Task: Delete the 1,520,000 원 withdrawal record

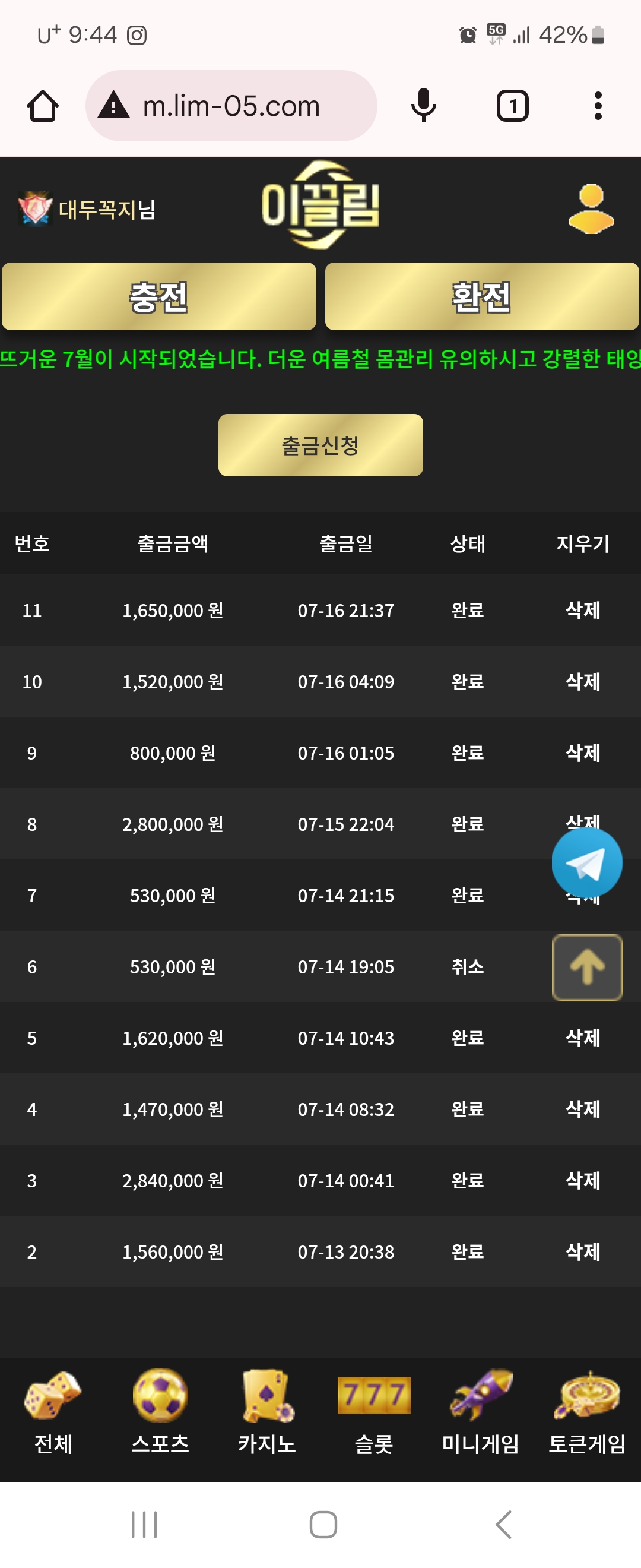Action: [x=583, y=681]
